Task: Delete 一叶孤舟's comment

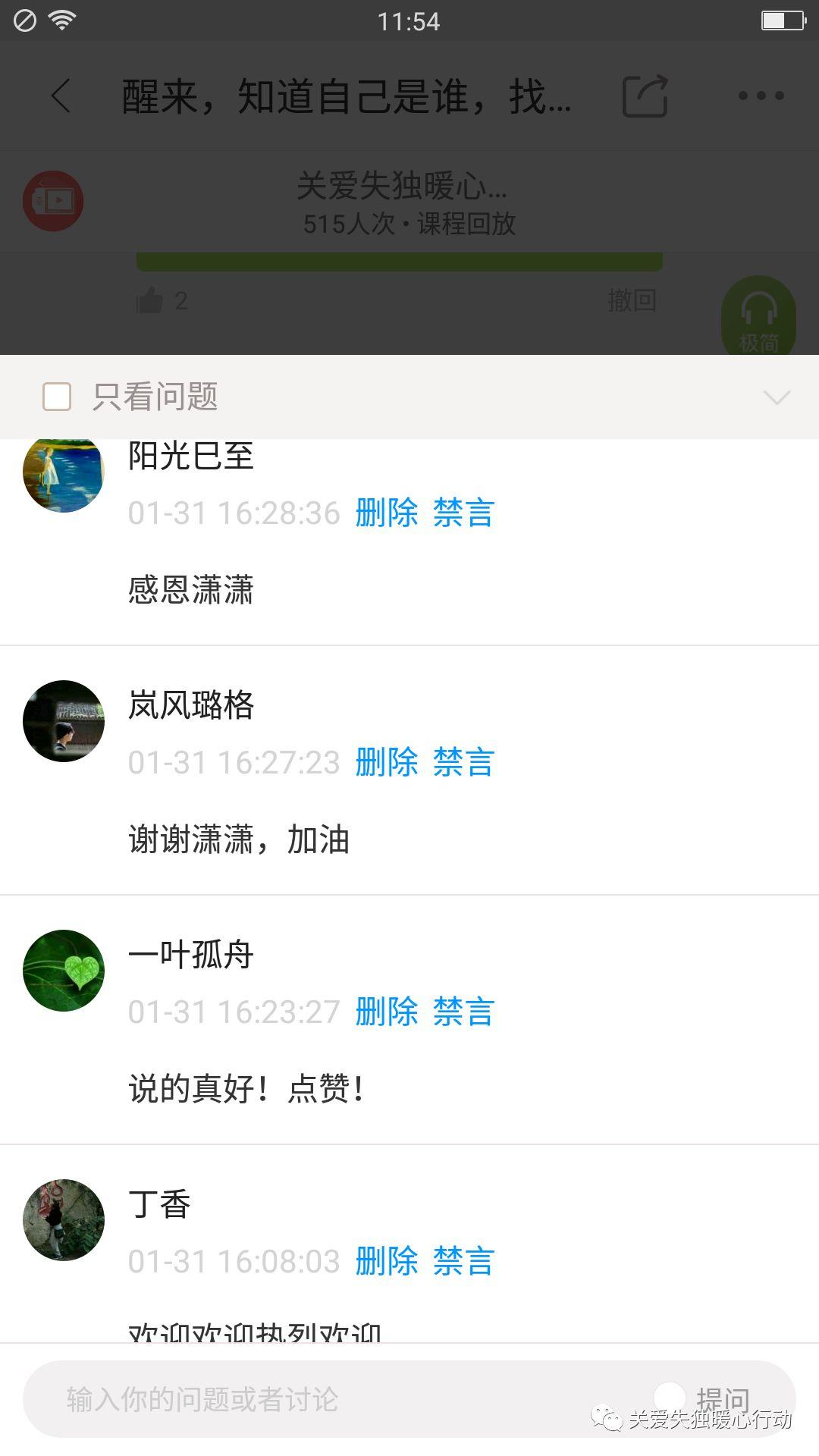Action: (x=387, y=1012)
